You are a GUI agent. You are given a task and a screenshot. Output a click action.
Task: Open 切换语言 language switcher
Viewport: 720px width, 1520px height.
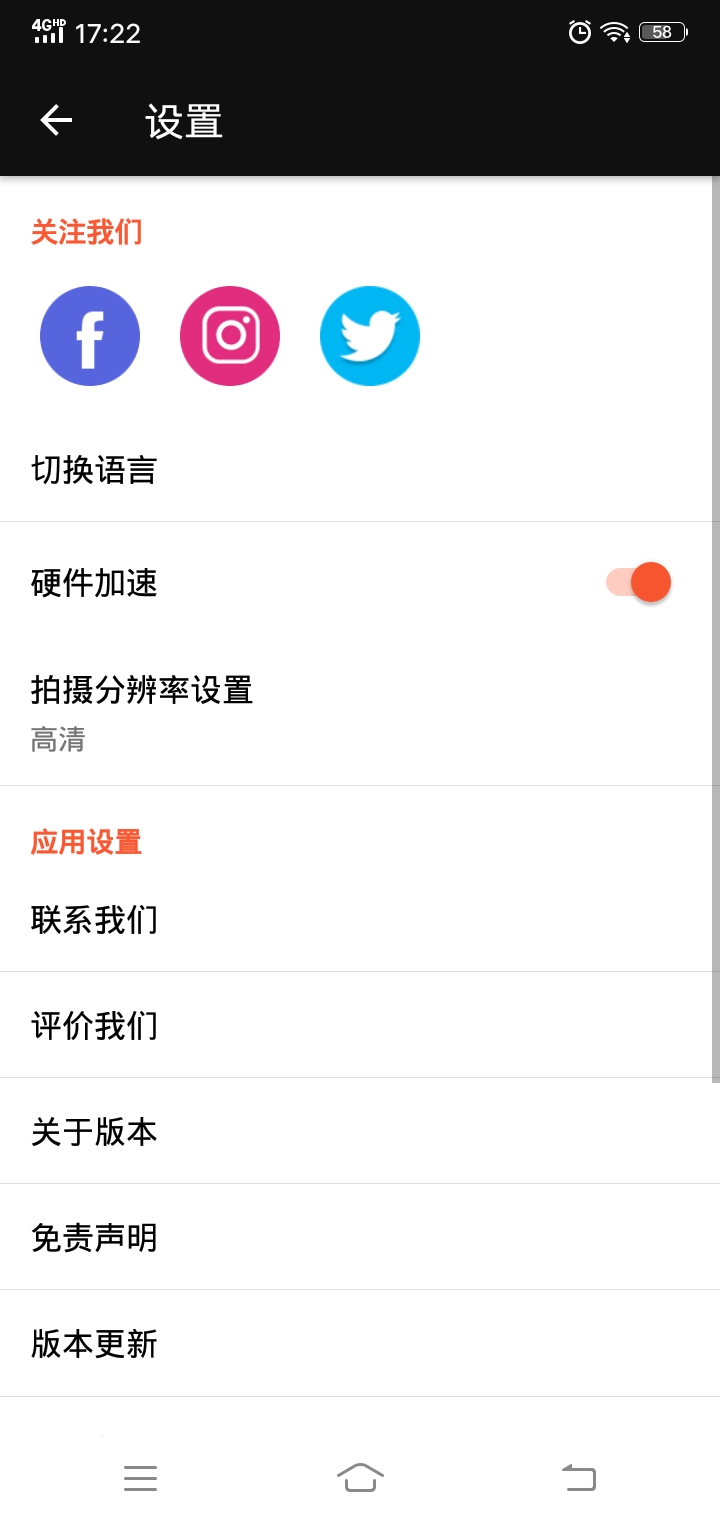click(94, 468)
